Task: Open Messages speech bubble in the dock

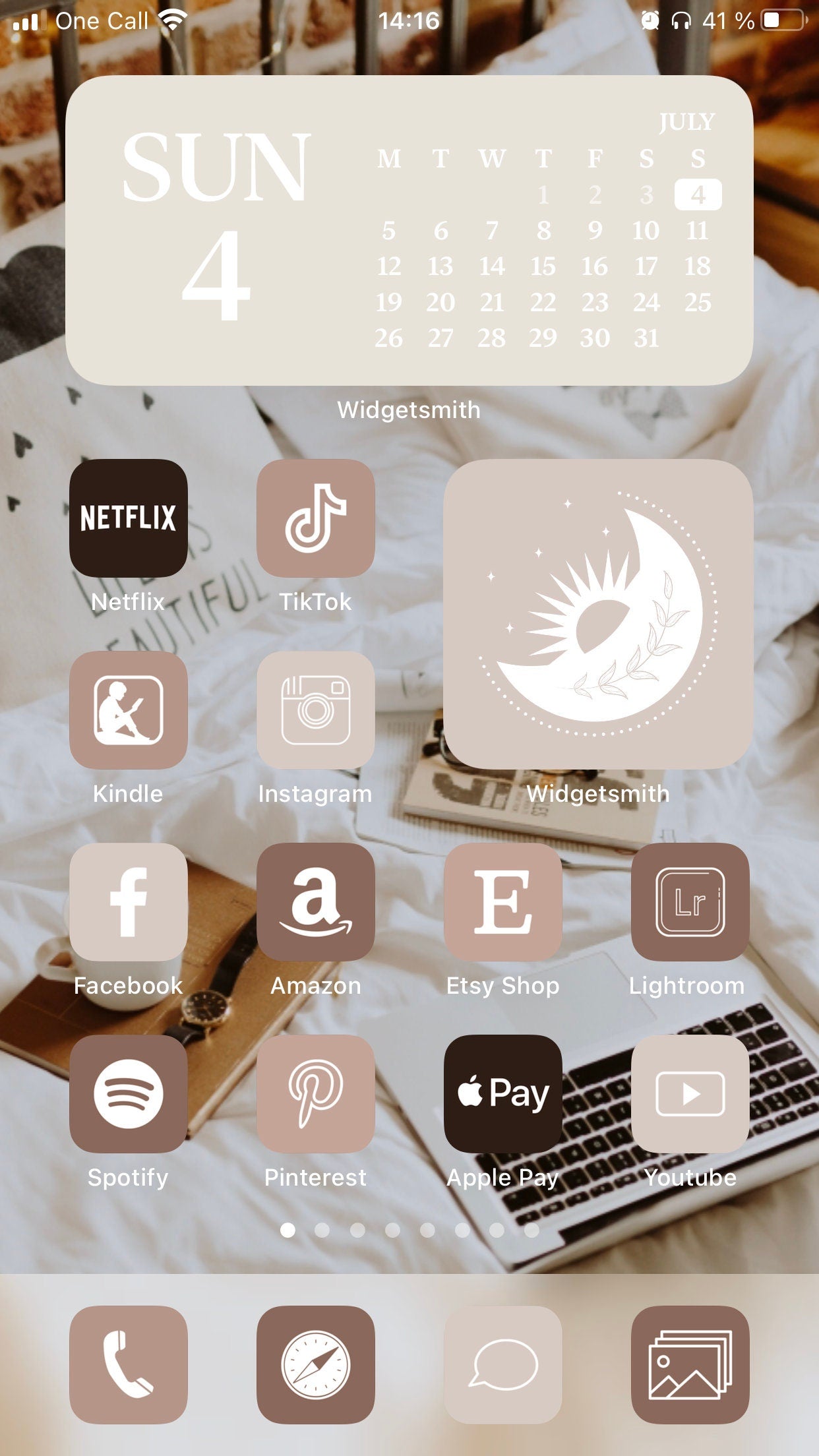Action: [503, 1364]
